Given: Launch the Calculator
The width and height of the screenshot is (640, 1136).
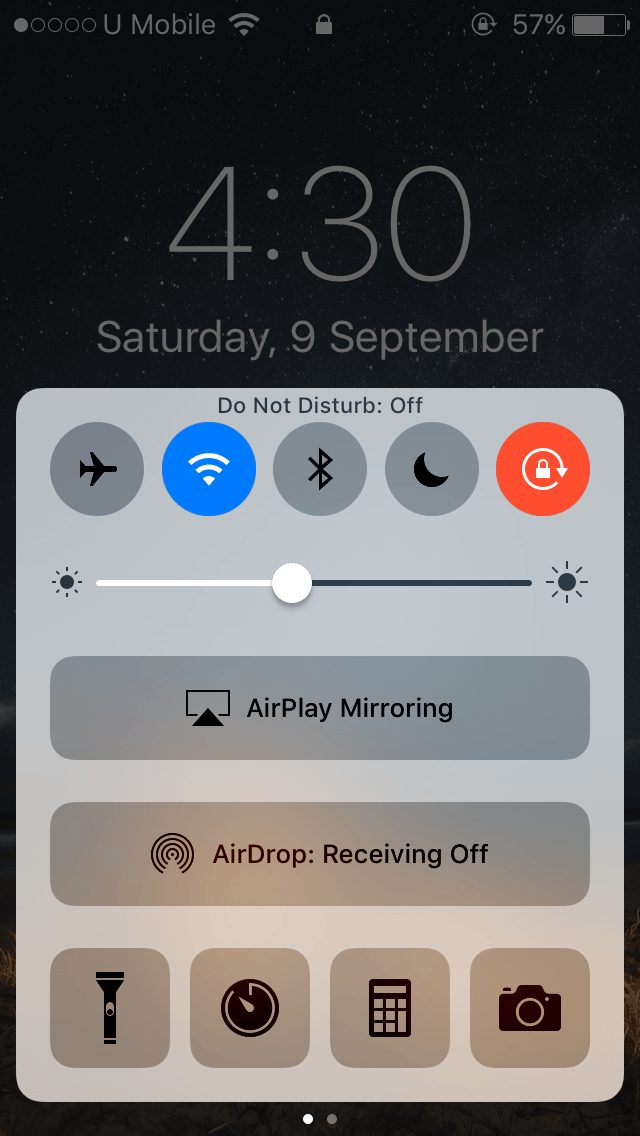Looking at the screenshot, I should pos(390,1008).
